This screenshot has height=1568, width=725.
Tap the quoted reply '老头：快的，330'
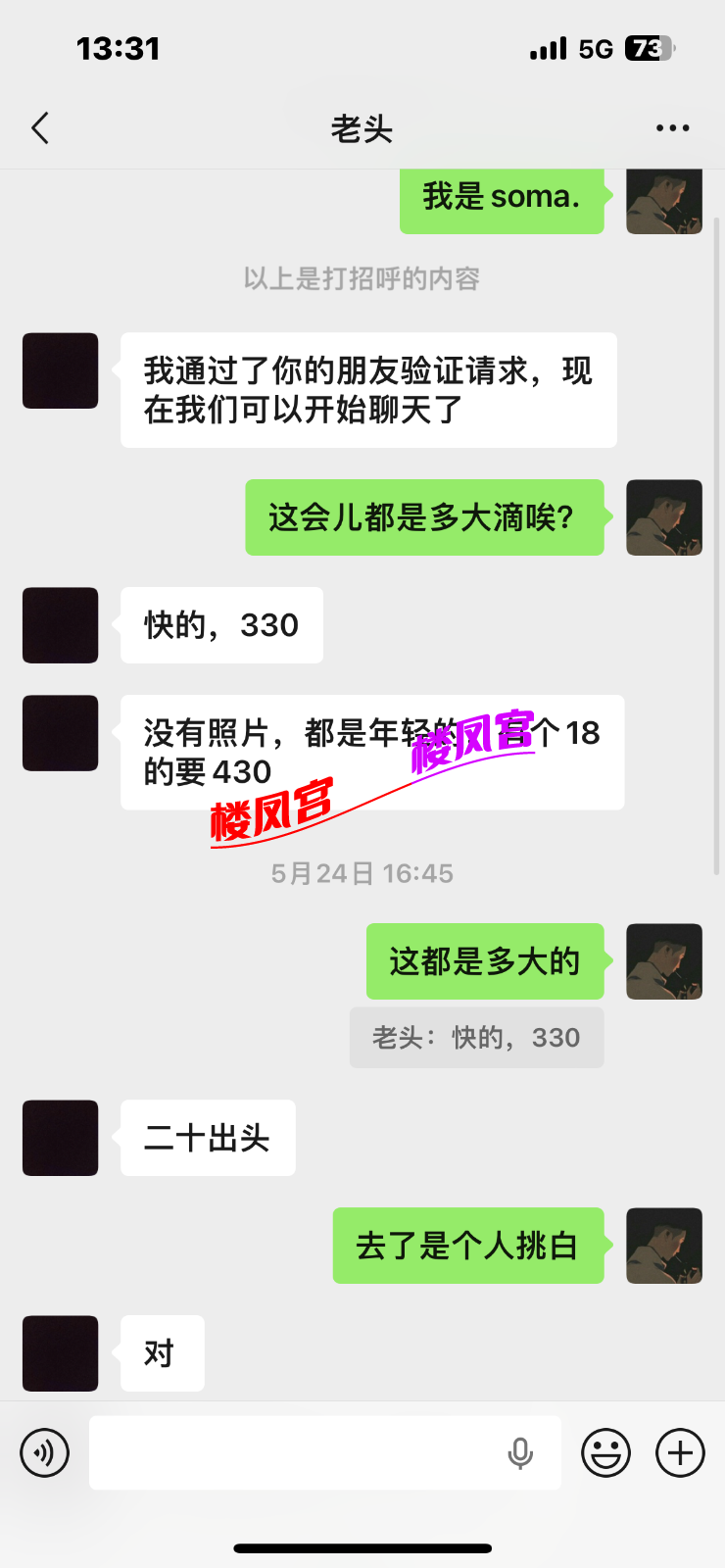[x=477, y=1037]
